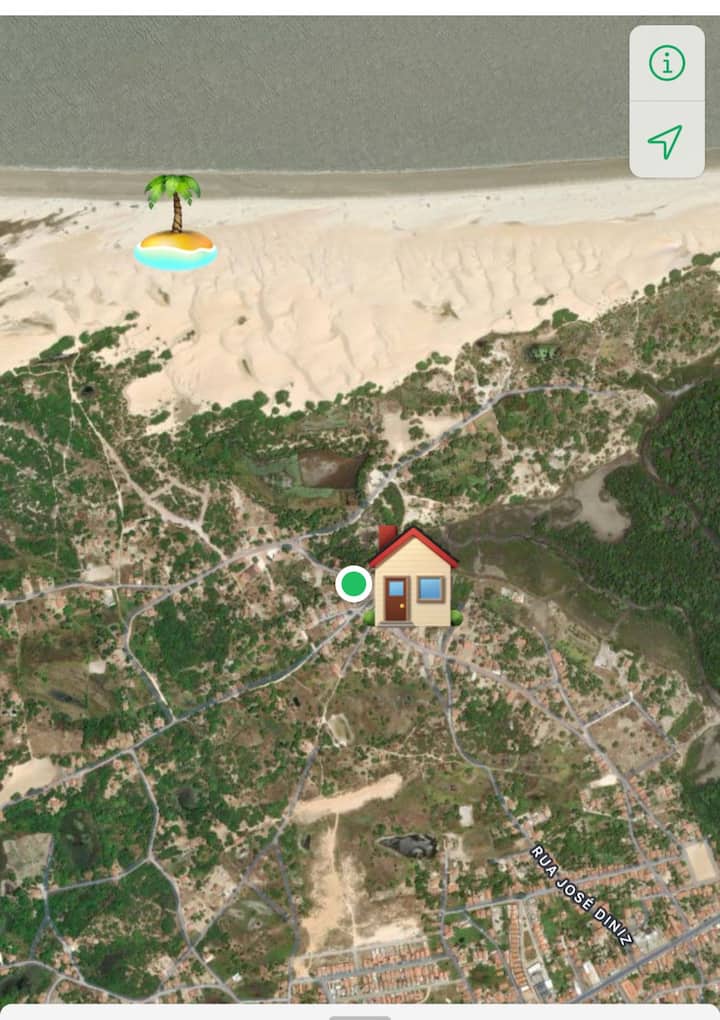This screenshot has width=720, height=1020.
Task: Open the map info settings button
Action: (666, 63)
